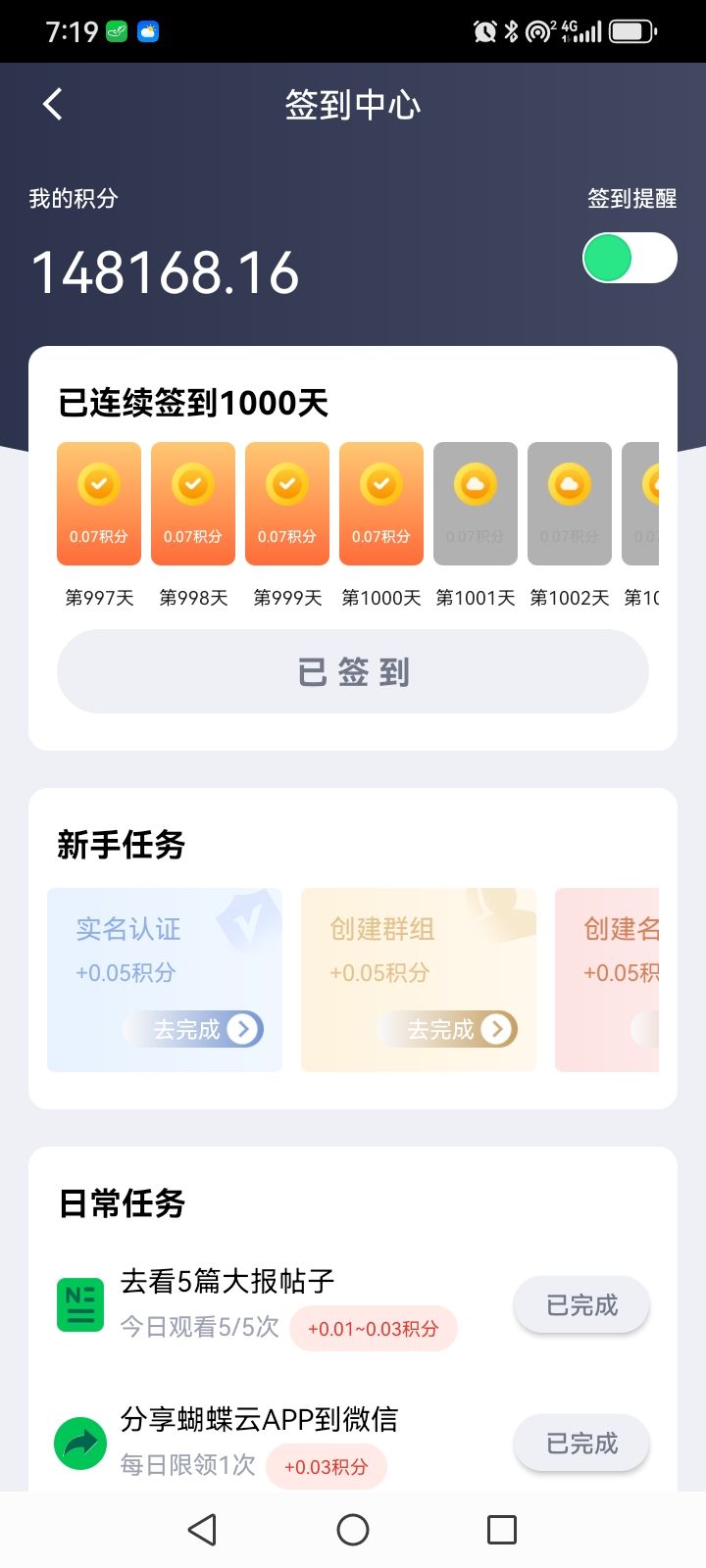Tap the 已签到 button
The image size is (706, 1568).
353,671
